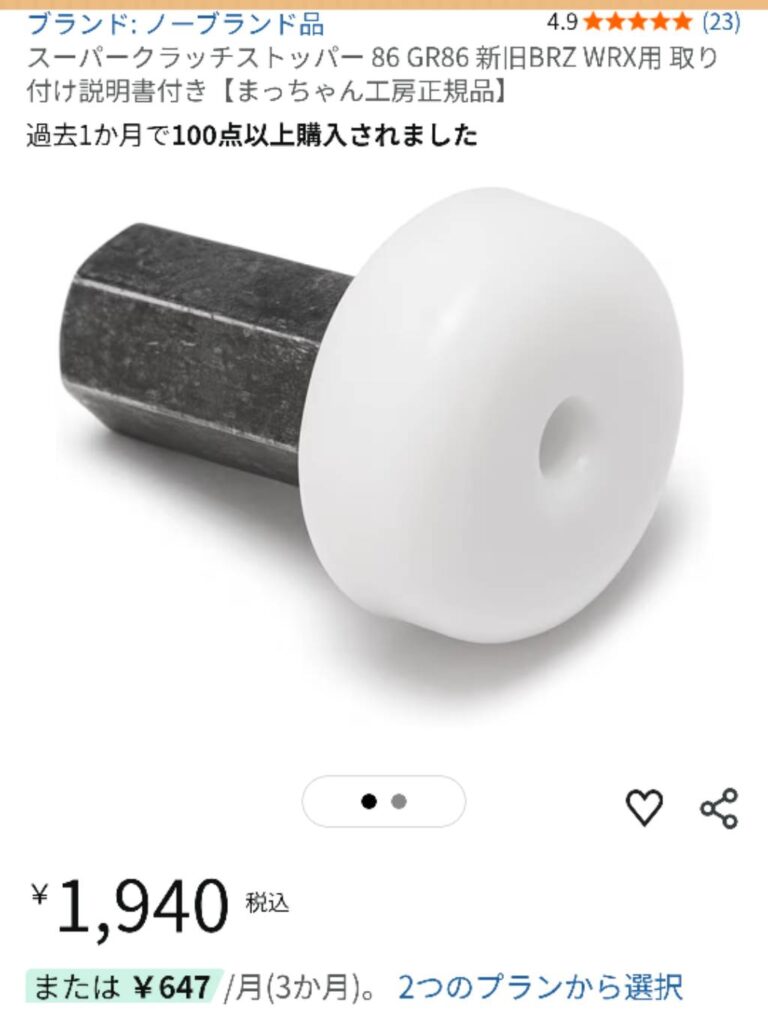Tap the image page indicator dots
Image resolution: width=768 pixels, height=1024 pixels.
pyautogui.click(x=384, y=802)
